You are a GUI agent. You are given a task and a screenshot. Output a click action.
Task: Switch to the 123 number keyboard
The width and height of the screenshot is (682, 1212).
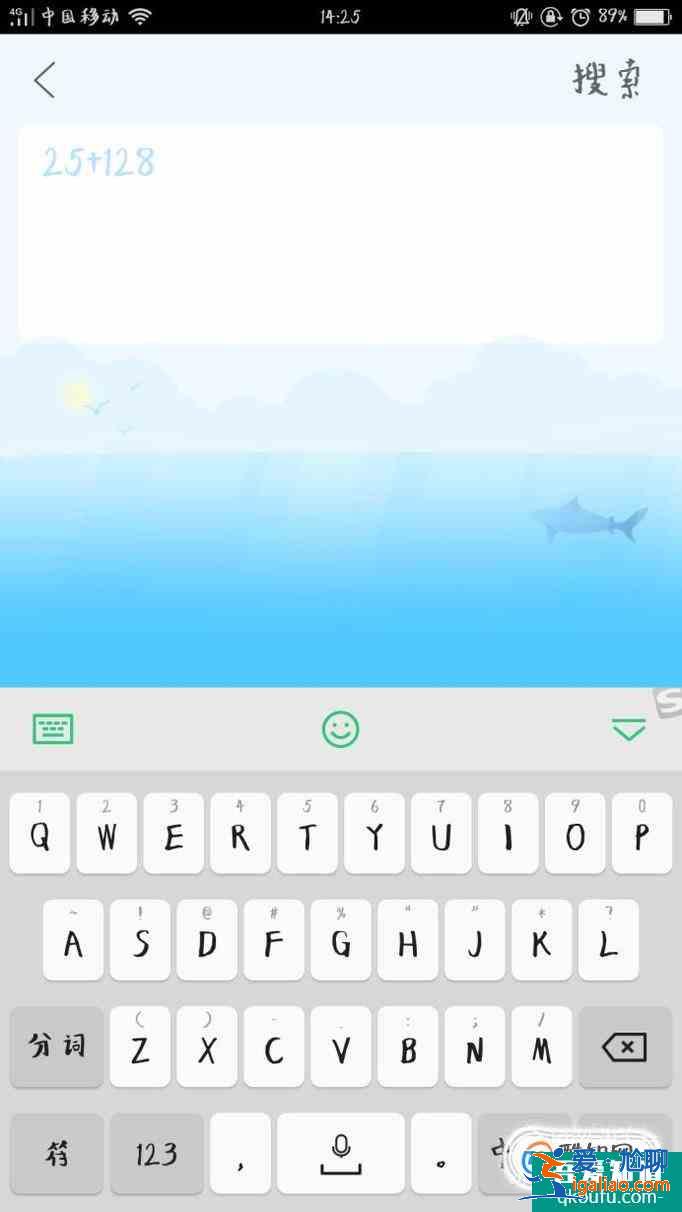(156, 1153)
